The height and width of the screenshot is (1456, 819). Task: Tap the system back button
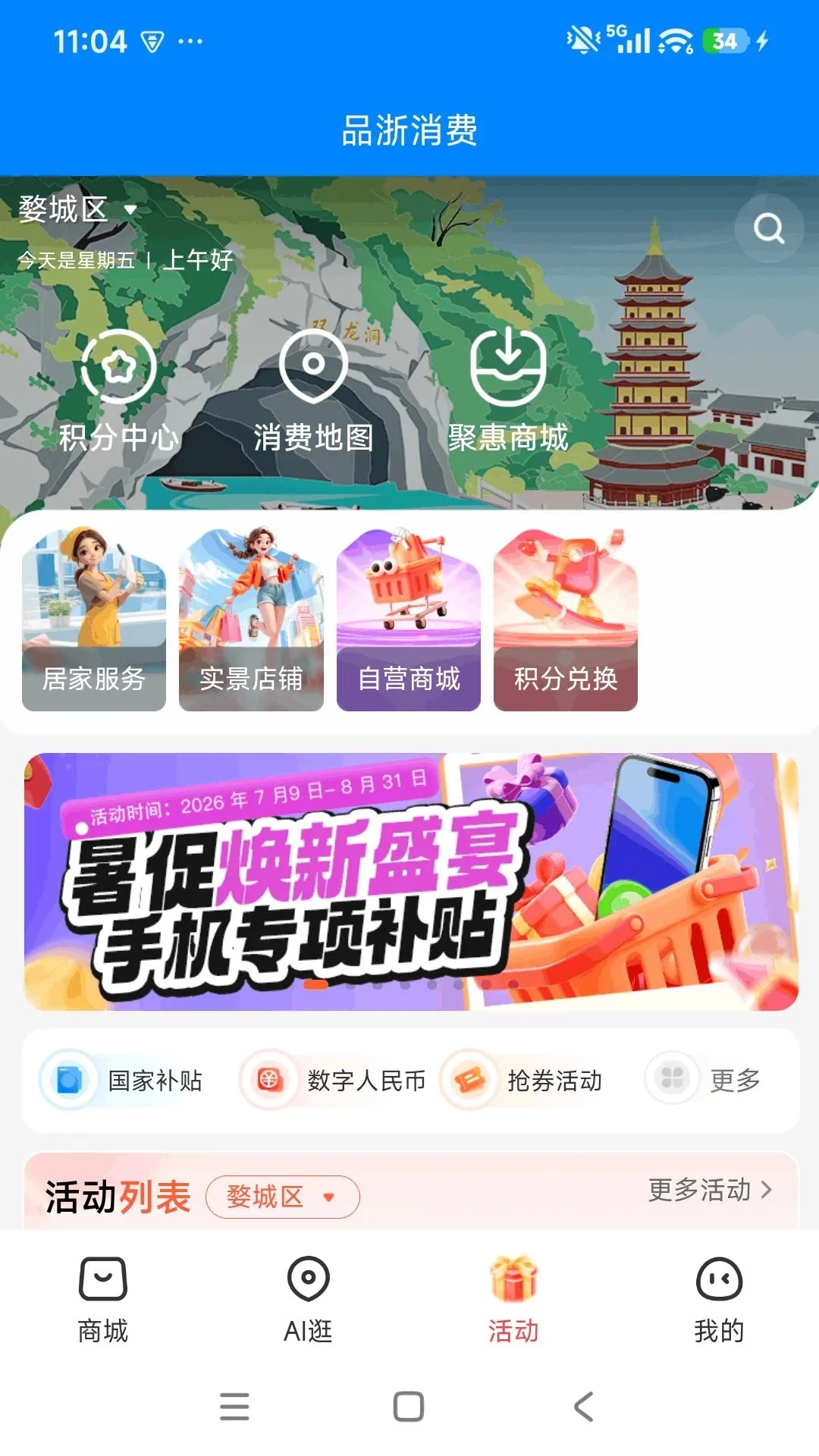click(x=584, y=1407)
